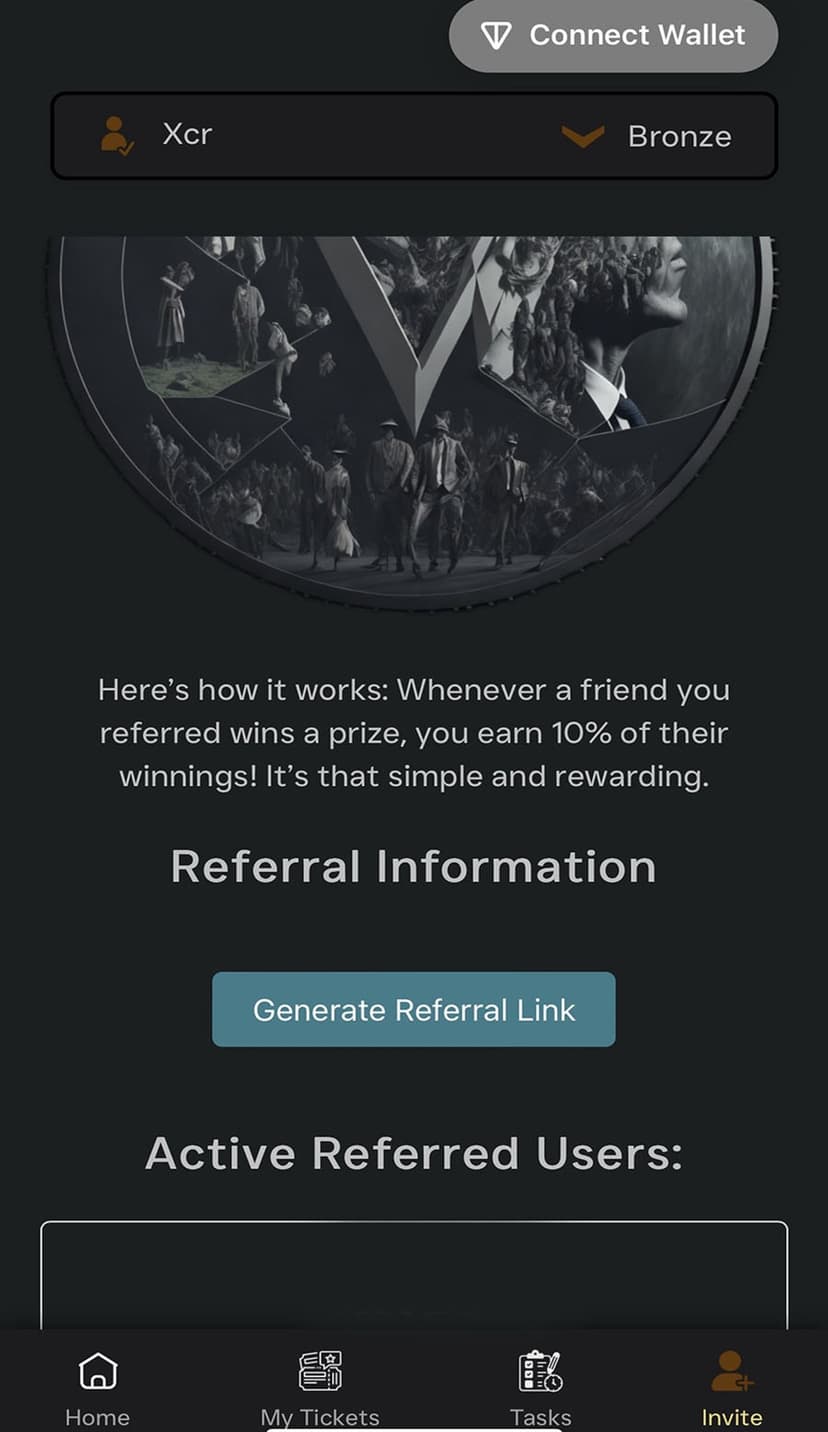Open the My Tickets tab
The width and height of the screenshot is (828, 1432).
point(320,1385)
